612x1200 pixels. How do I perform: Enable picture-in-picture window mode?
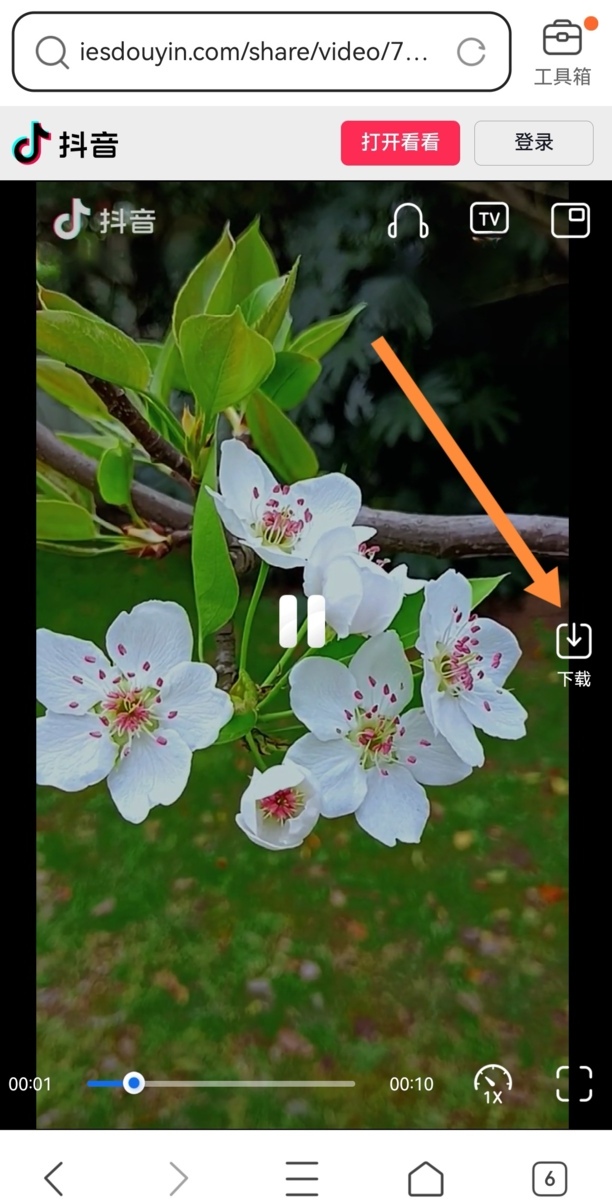tap(571, 220)
